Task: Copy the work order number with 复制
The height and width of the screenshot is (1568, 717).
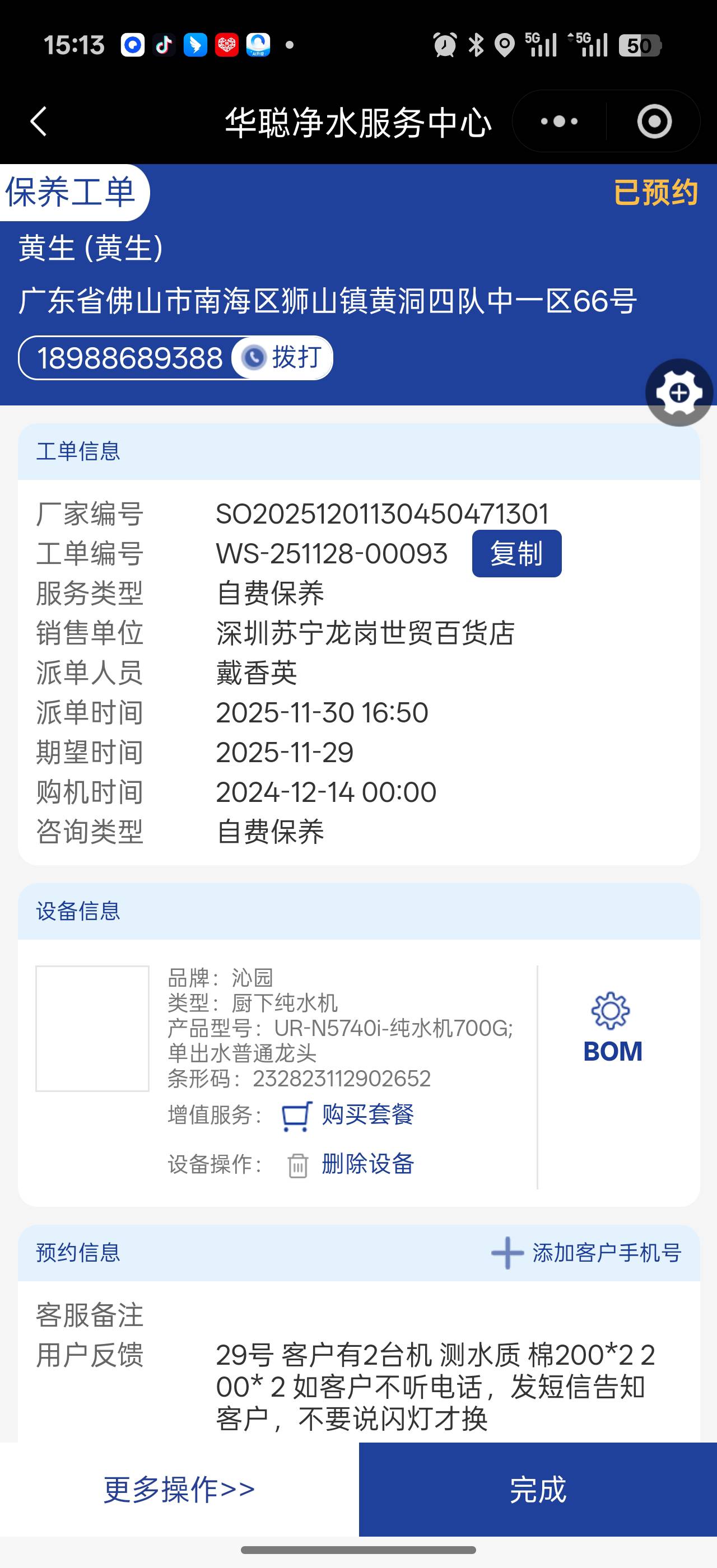Action: pyautogui.click(x=516, y=553)
